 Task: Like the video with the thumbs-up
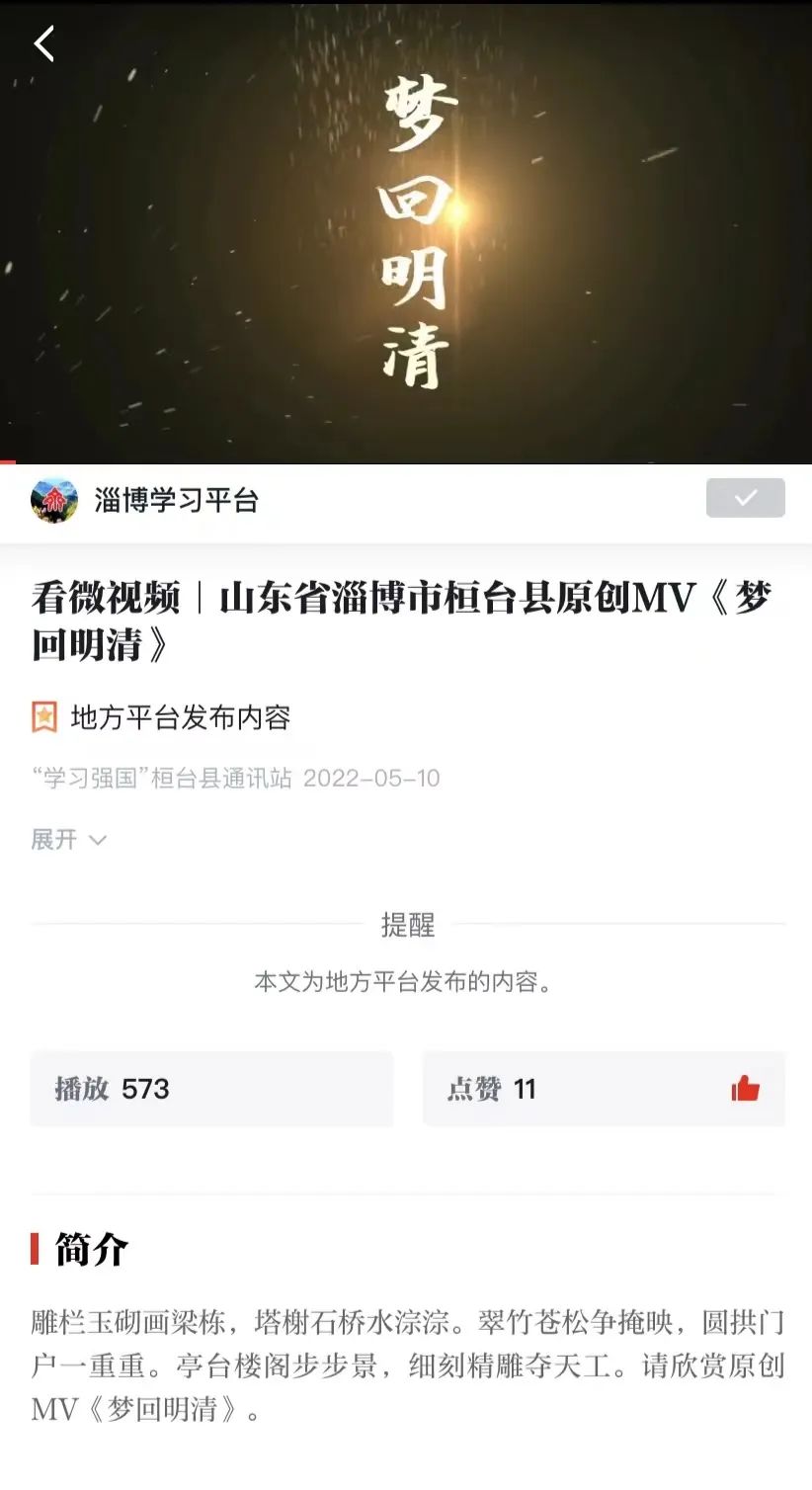745,1089
